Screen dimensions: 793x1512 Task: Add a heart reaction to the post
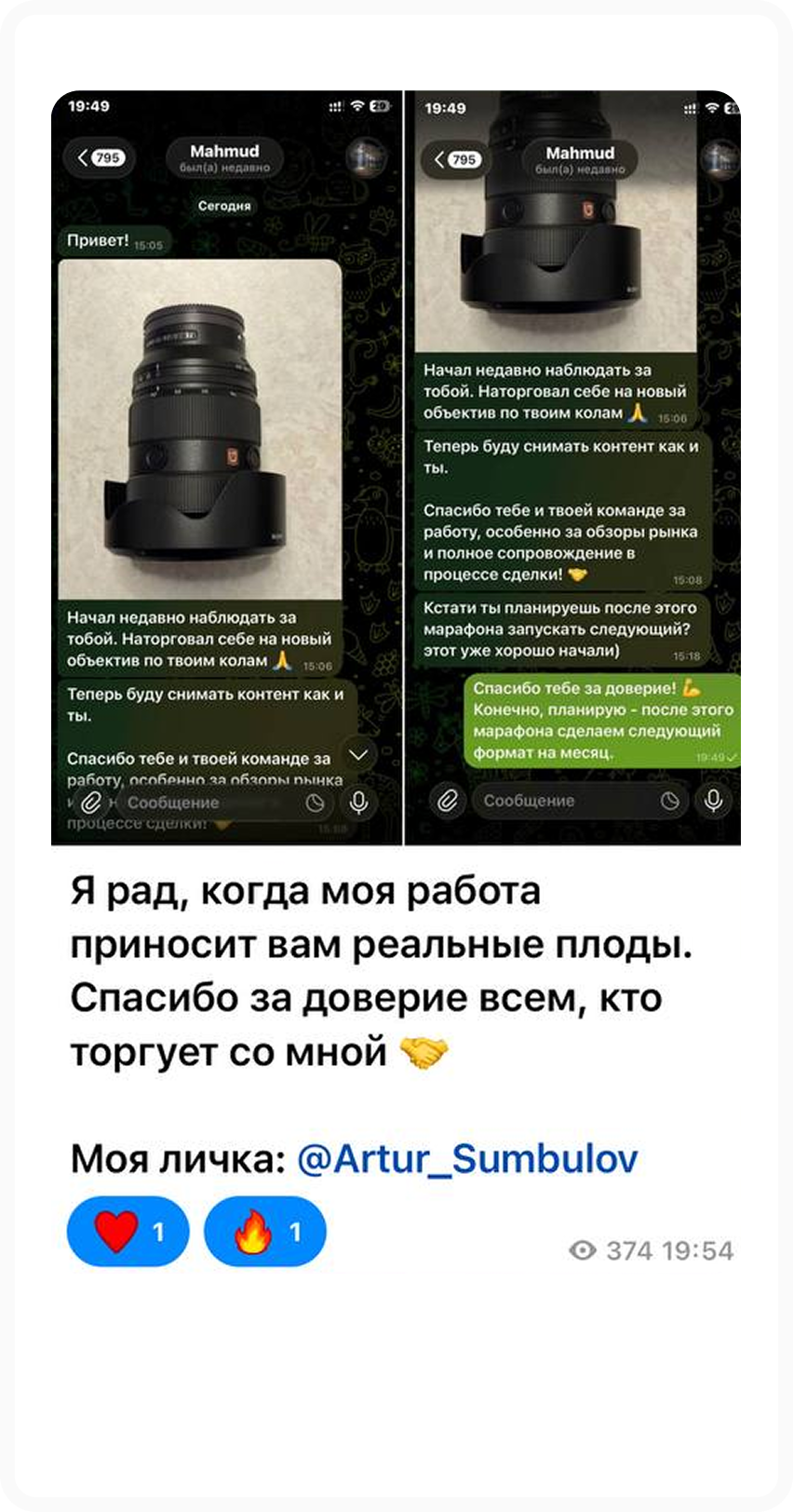pyautogui.click(x=128, y=1232)
